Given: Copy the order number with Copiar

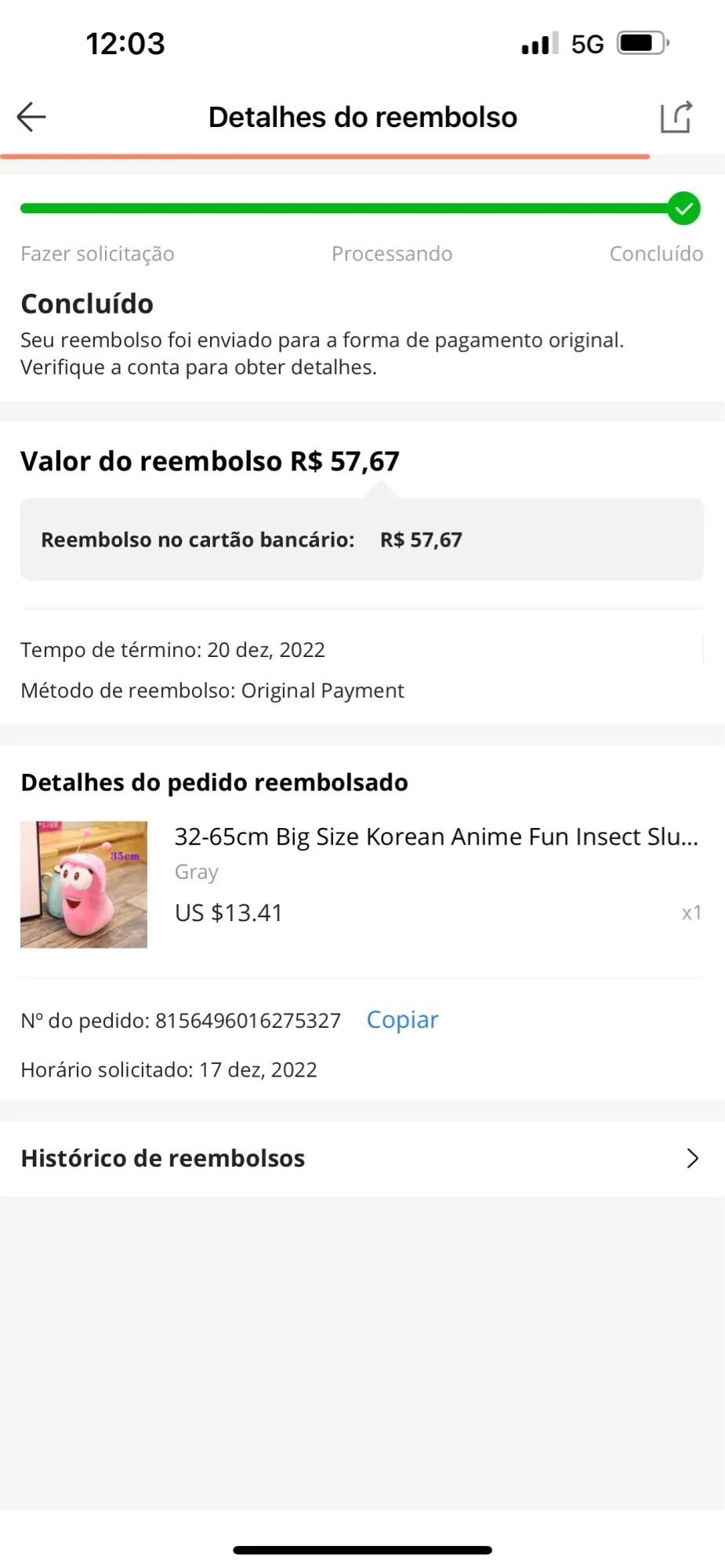Looking at the screenshot, I should click(402, 1019).
